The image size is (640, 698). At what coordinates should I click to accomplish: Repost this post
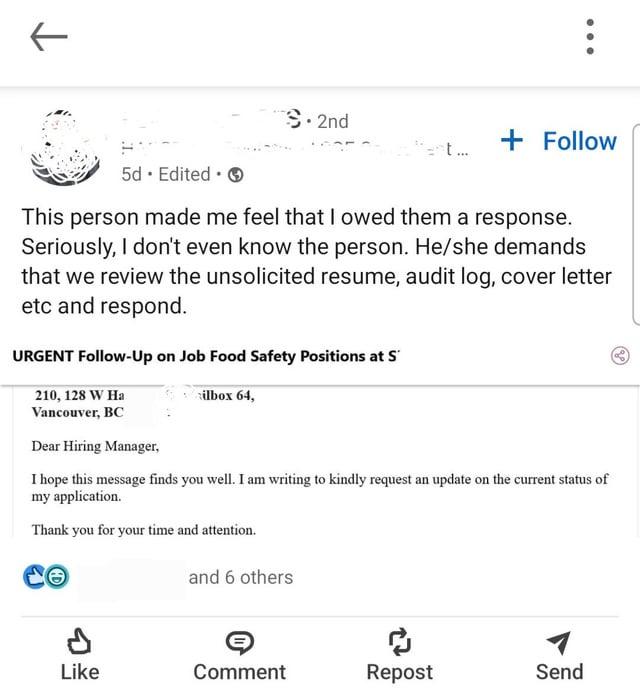(400, 655)
